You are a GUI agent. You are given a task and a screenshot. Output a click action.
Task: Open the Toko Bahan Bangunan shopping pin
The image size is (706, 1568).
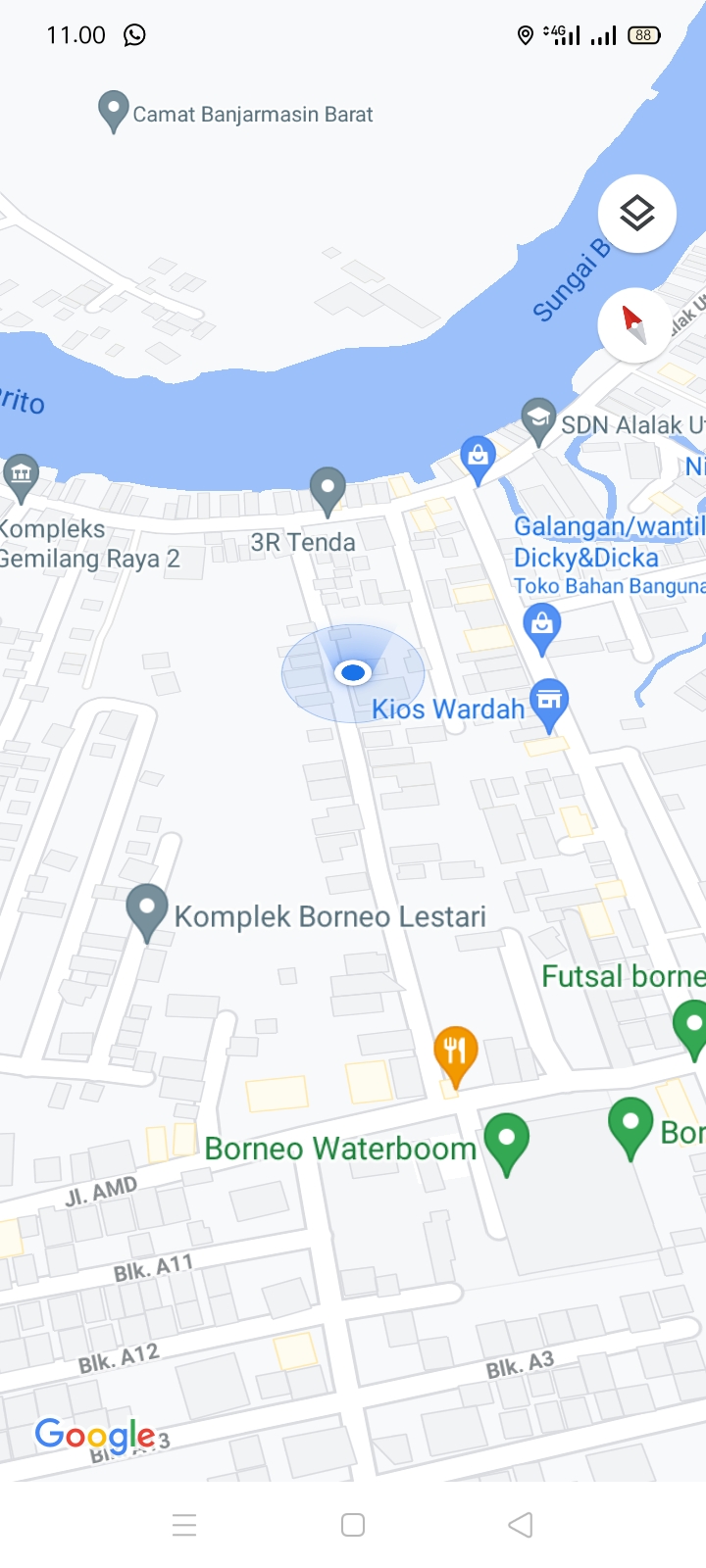click(541, 624)
